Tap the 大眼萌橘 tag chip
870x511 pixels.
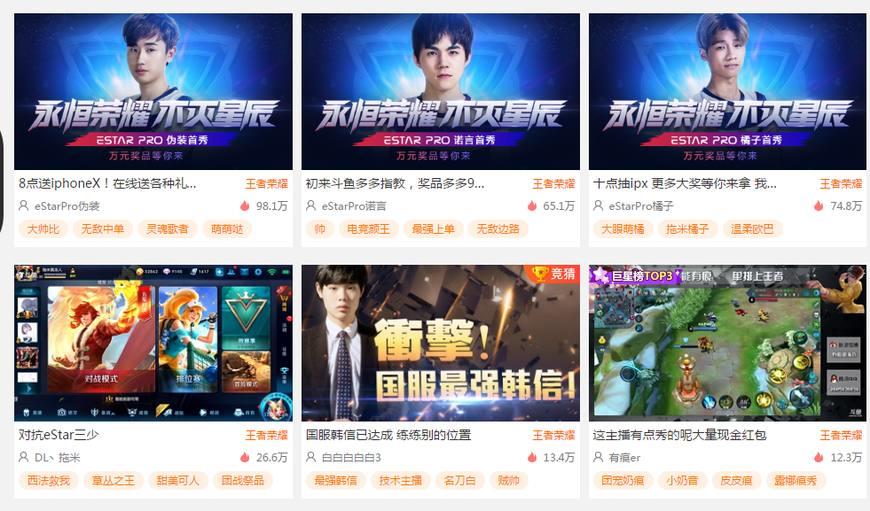click(x=623, y=229)
